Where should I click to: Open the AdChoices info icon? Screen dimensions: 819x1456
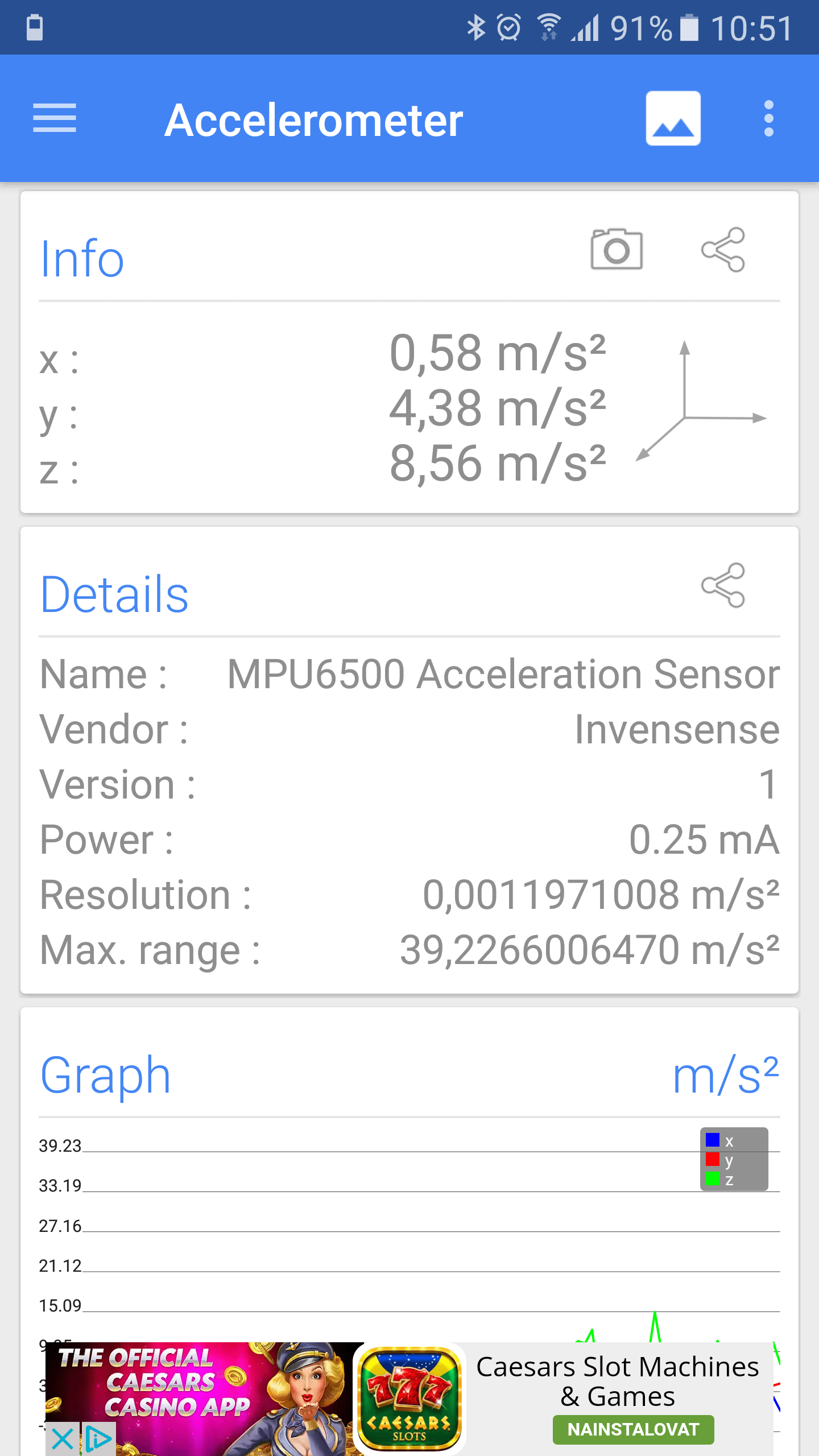point(99,1440)
